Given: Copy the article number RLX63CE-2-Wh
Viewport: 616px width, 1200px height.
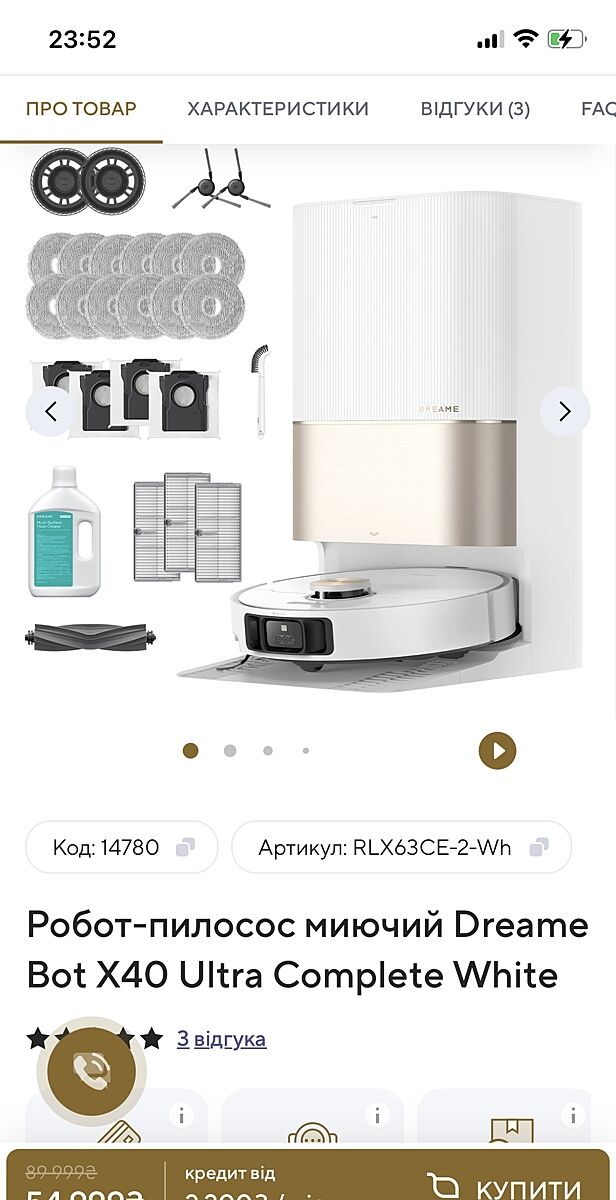Looking at the screenshot, I should click(539, 848).
